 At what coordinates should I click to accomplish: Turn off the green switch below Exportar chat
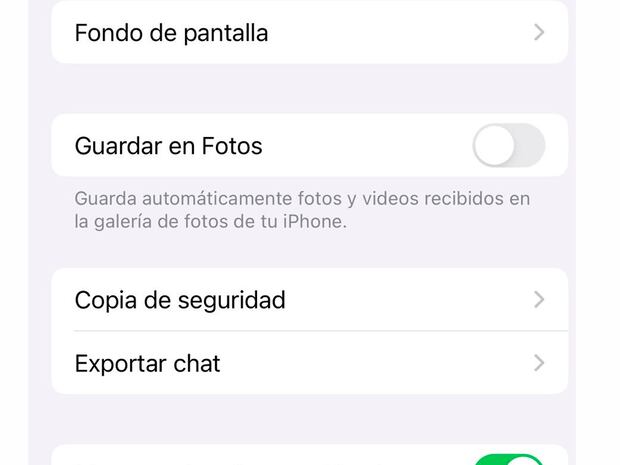(509, 460)
